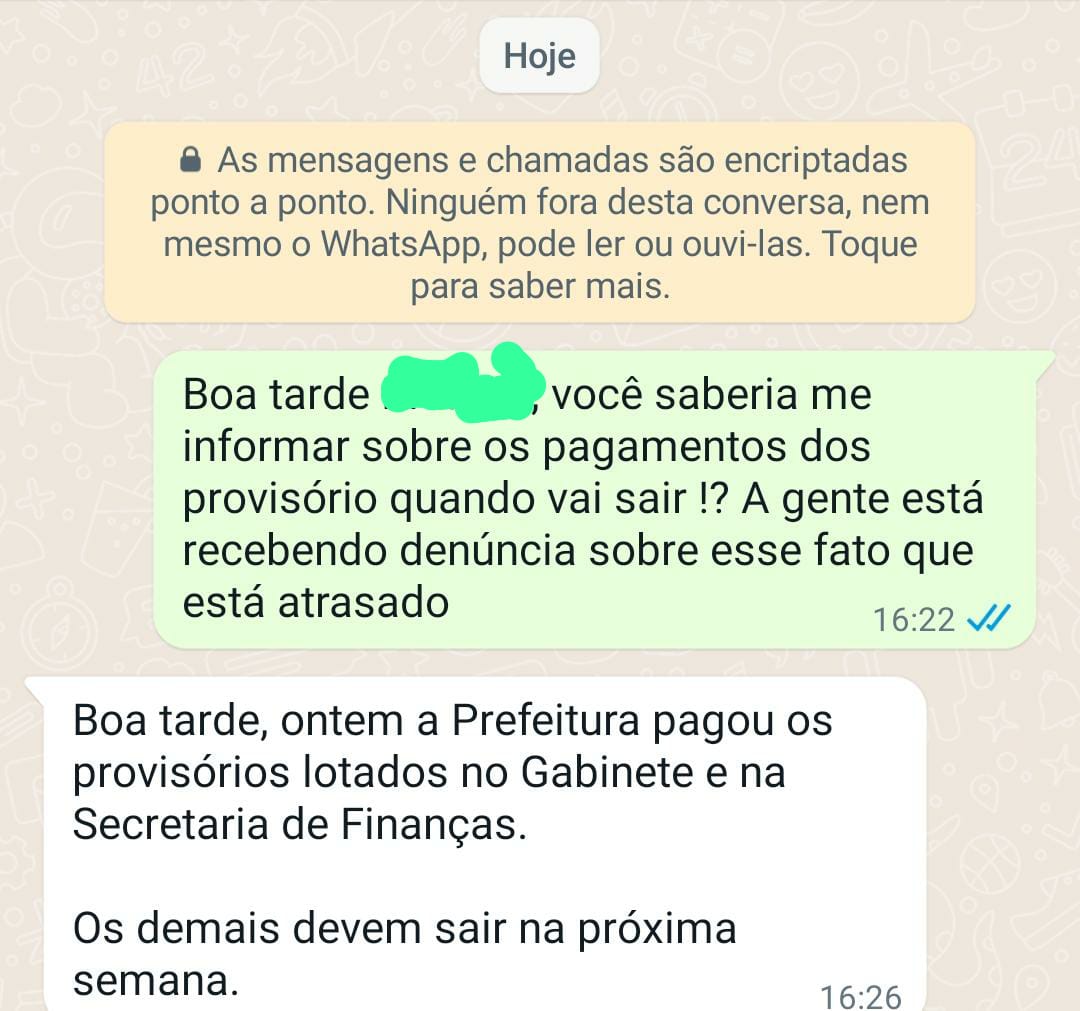Open the end-to-end encryption notice

539,223
